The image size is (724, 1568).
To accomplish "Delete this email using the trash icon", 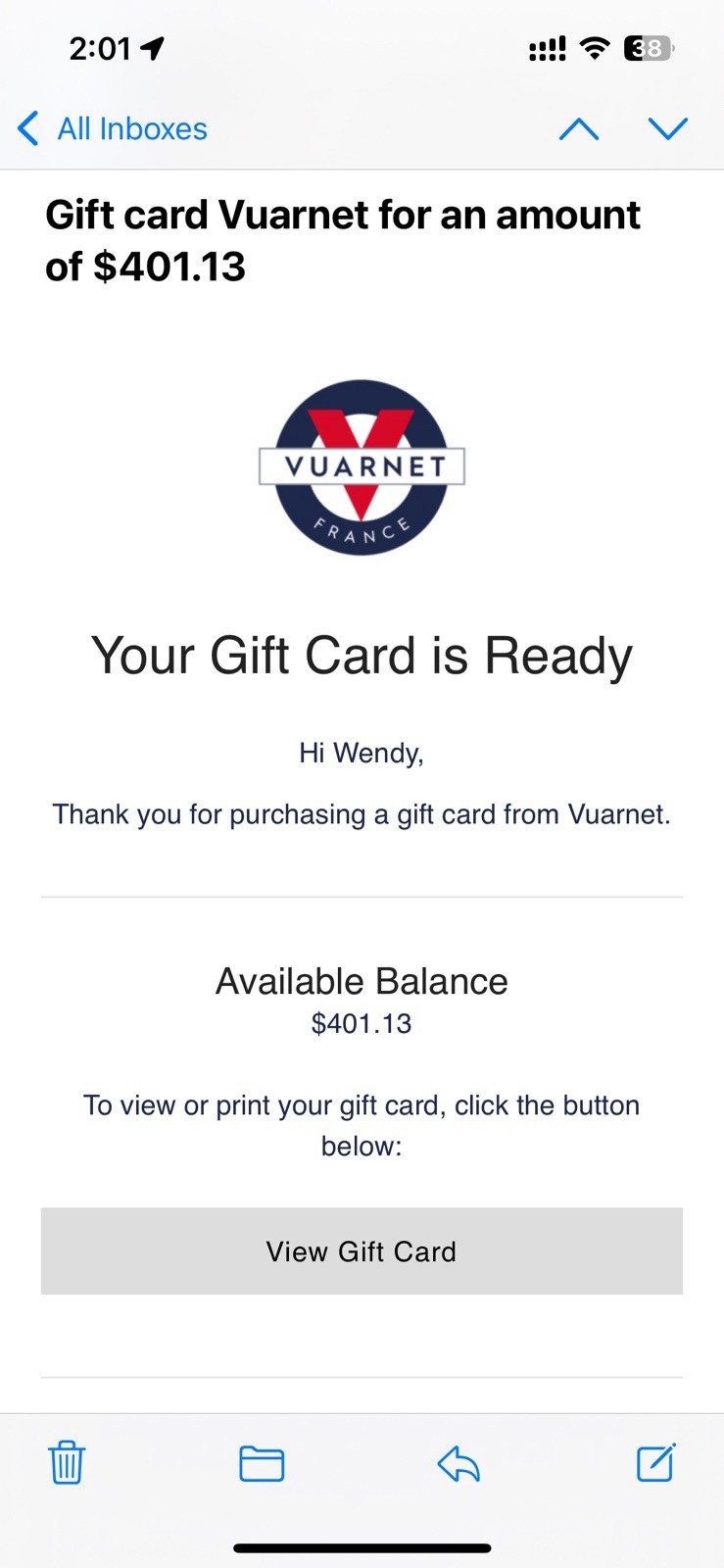I will (x=66, y=1464).
